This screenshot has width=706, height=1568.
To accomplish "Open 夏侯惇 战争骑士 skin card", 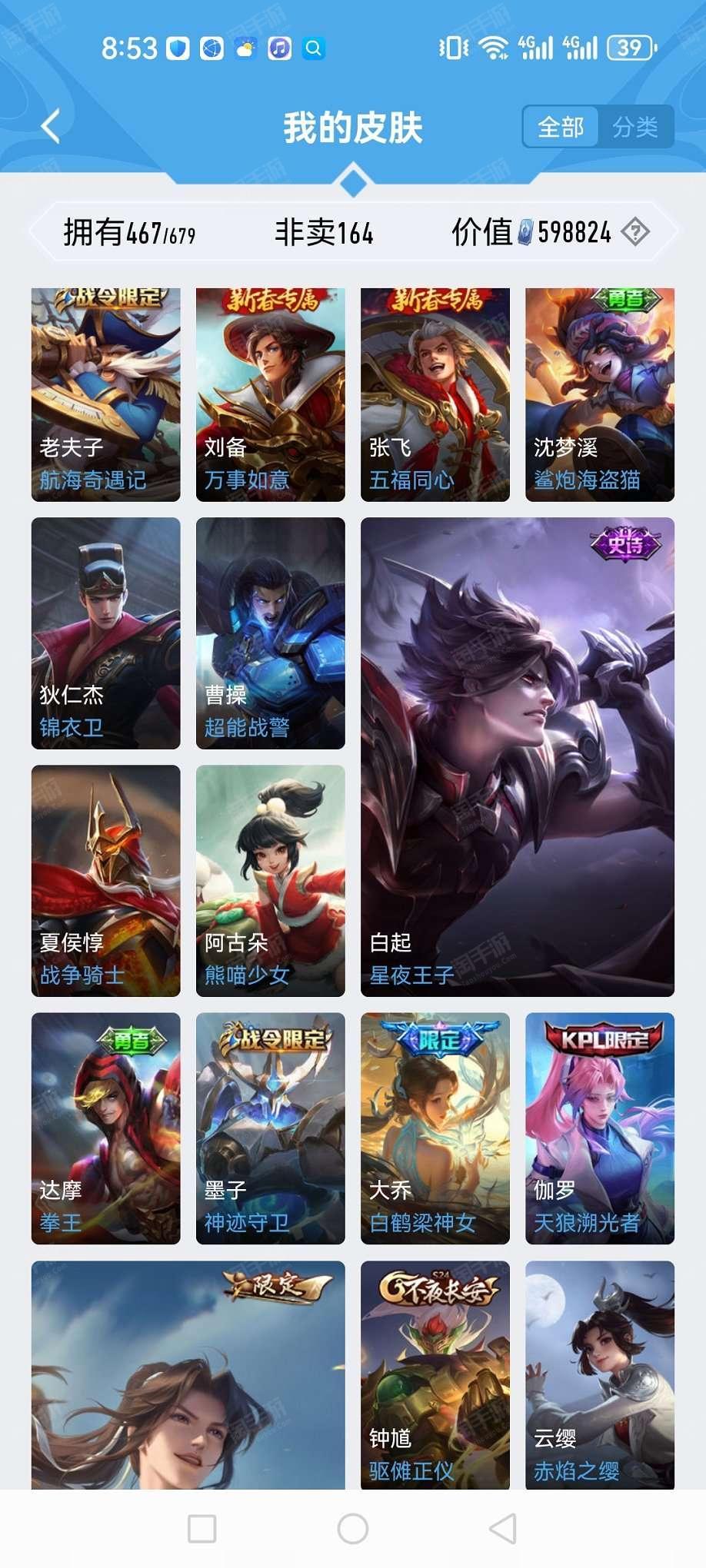I will coord(106,881).
